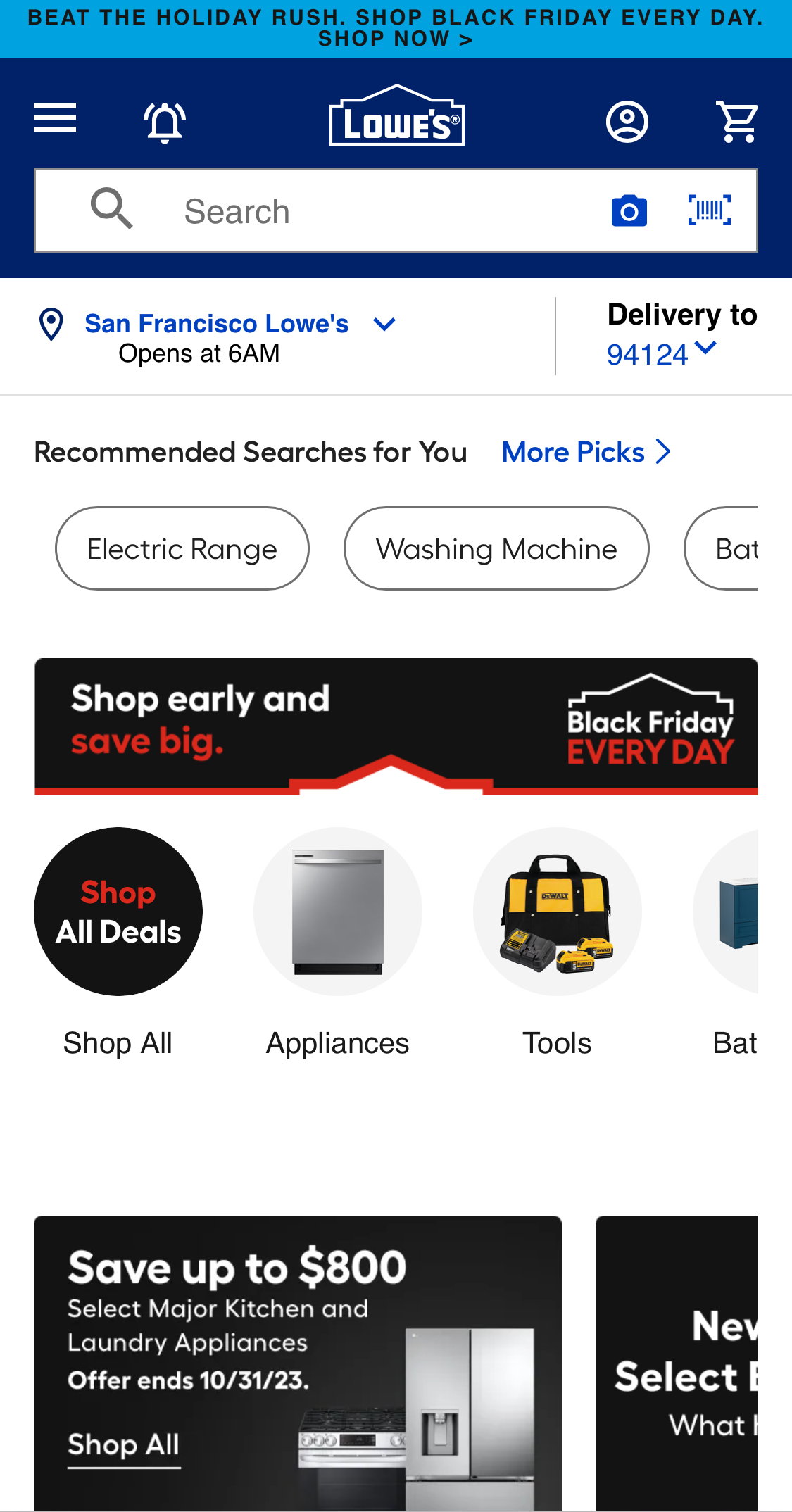
Task: Start a visual search with the camera icon
Action: coord(629,210)
